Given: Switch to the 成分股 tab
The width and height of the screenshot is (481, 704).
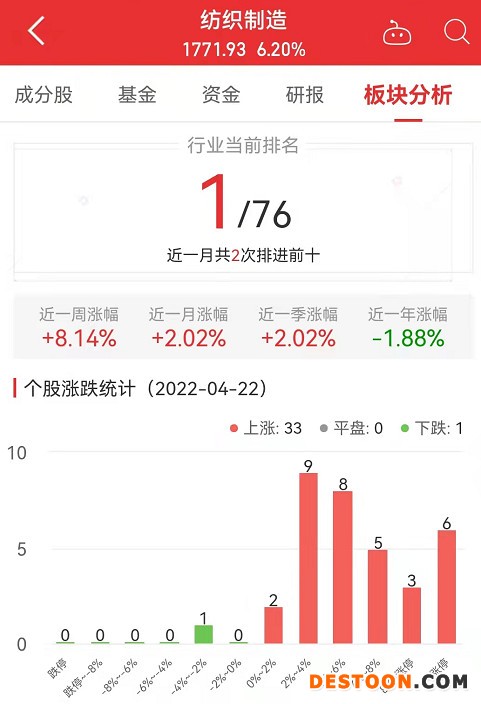Looking at the screenshot, I should pos(44,95).
